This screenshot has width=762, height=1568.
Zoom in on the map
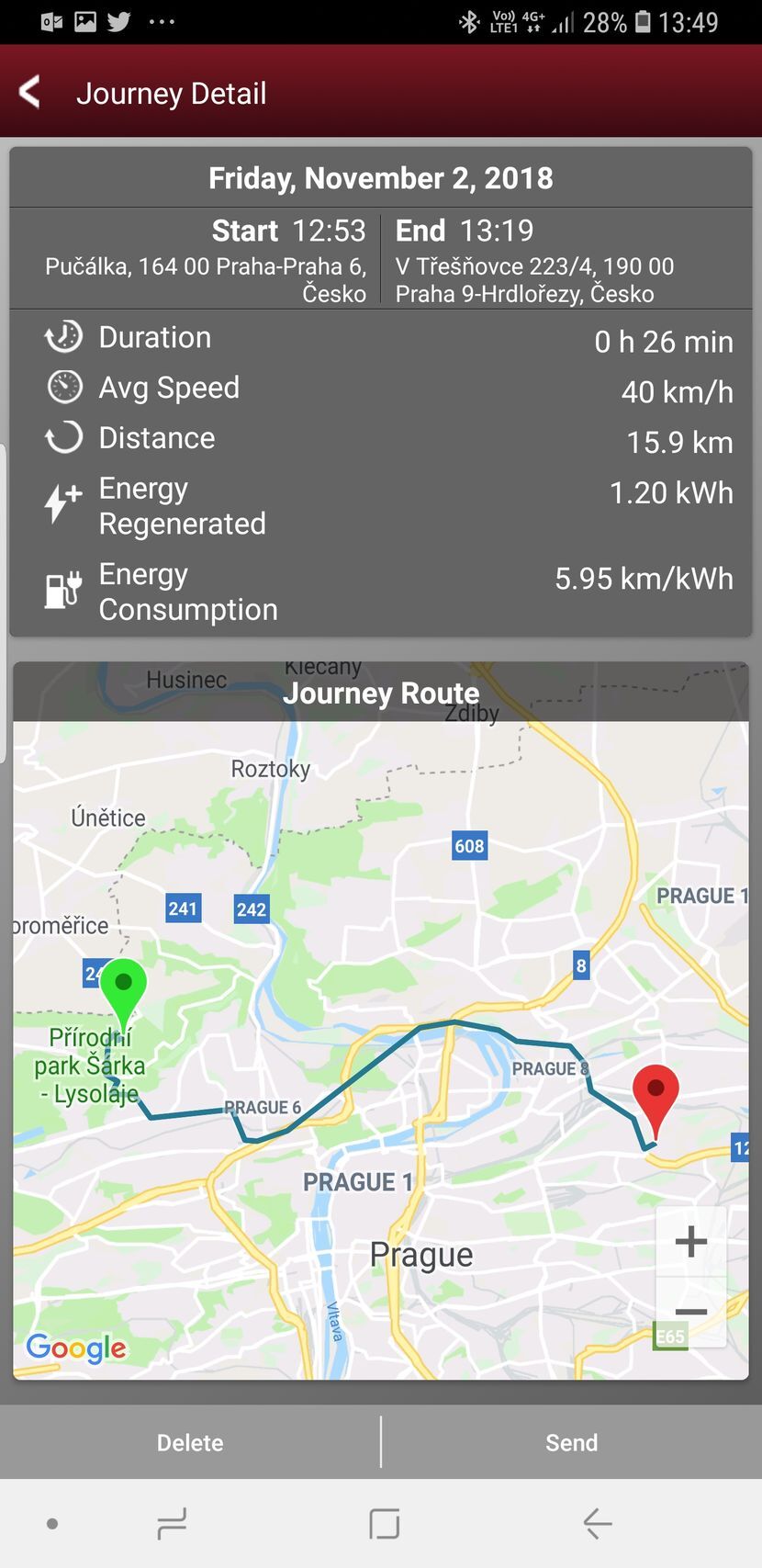(690, 1242)
